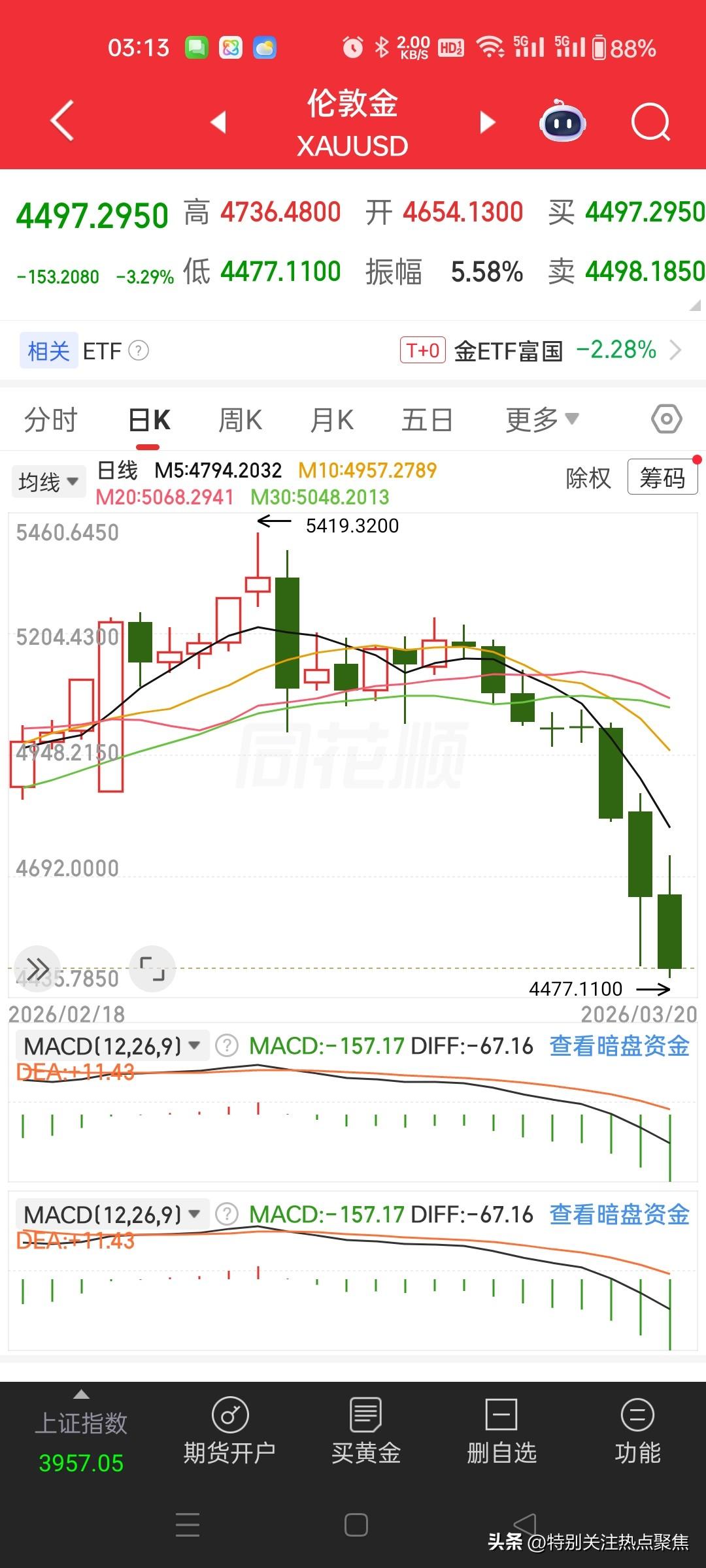Viewport: 706px width, 1568px height.
Task: Open the 功能 functions icon
Action: [x=636, y=1431]
